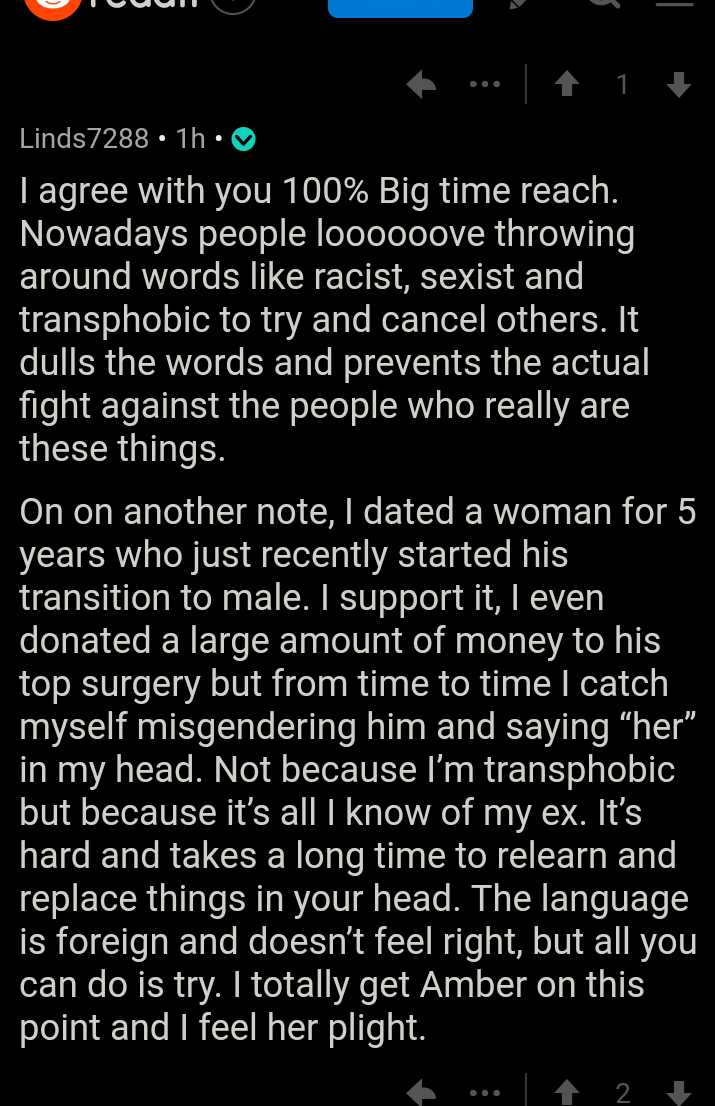Open more options beside score 1

click(x=485, y=85)
